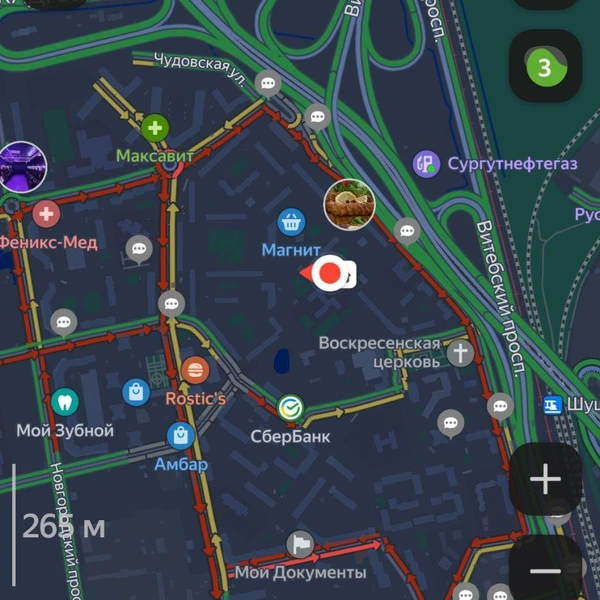This screenshot has height=600, width=600.
Task: Open the traffic level 3 indicator
Action: (x=544, y=67)
